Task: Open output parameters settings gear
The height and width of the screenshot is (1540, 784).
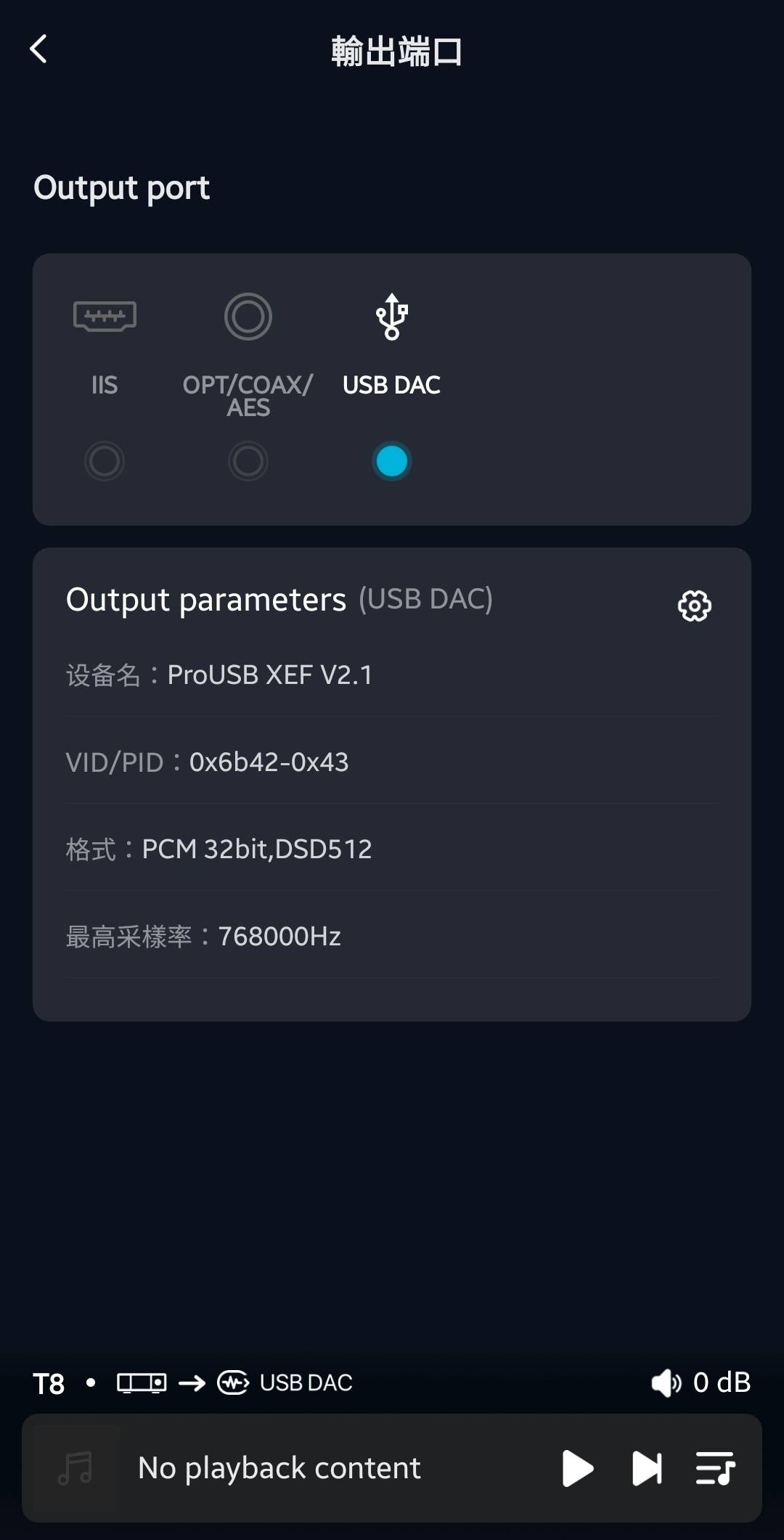Action: point(694,606)
